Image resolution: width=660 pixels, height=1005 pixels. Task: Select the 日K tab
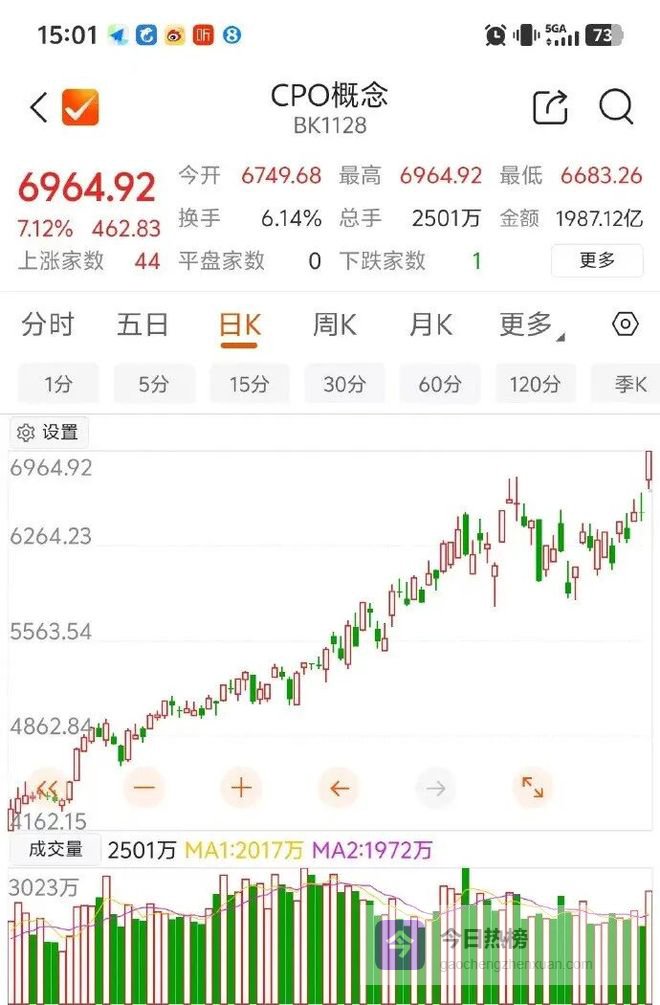(x=239, y=325)
